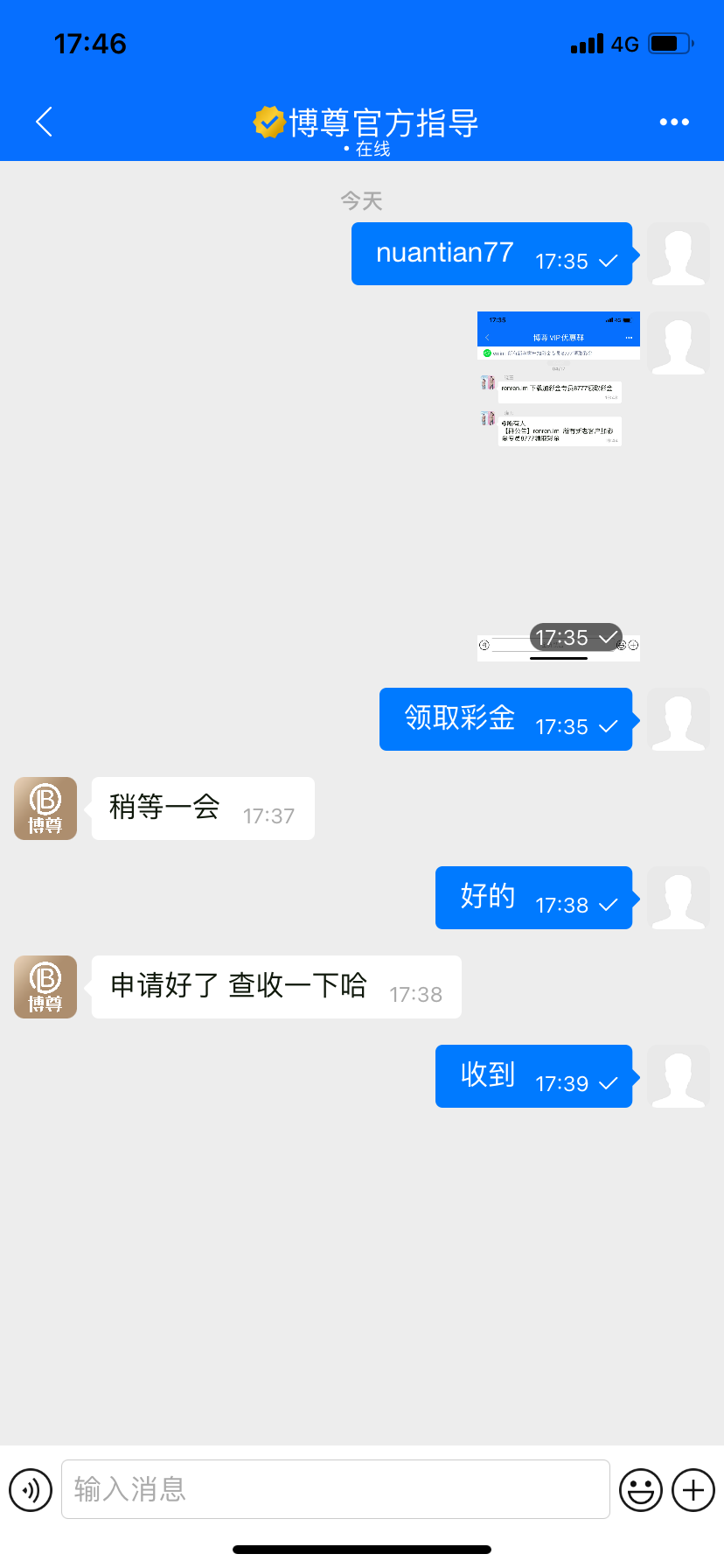
Task: Tap the 输入消息 message field
Action: (x=335, y=1488)
